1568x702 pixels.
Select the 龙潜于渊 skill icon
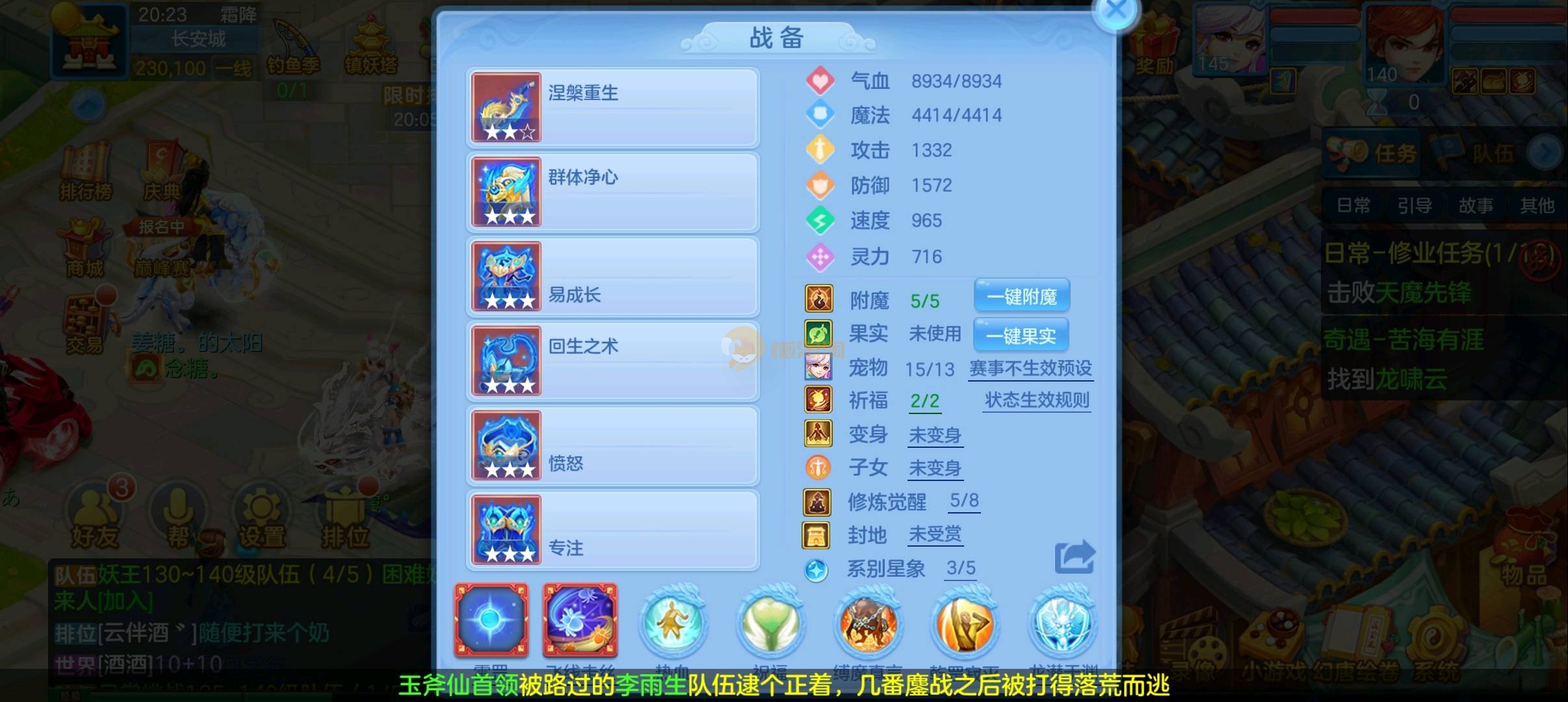click(1063, 623)
